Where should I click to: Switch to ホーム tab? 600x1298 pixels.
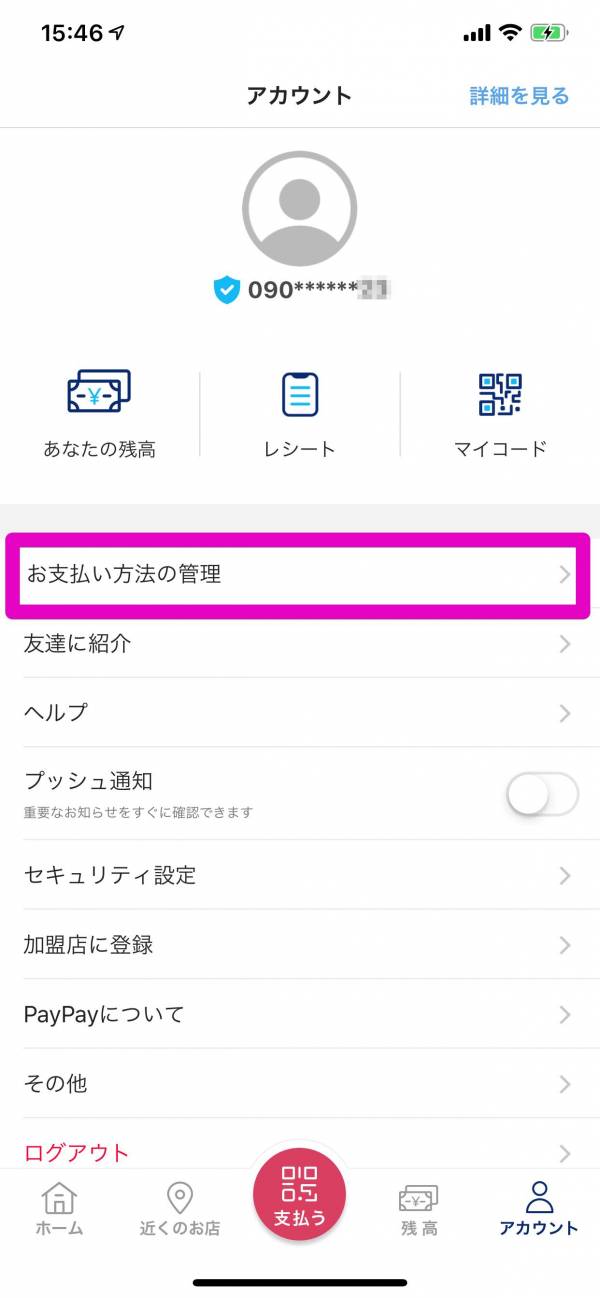point(59,1208)
